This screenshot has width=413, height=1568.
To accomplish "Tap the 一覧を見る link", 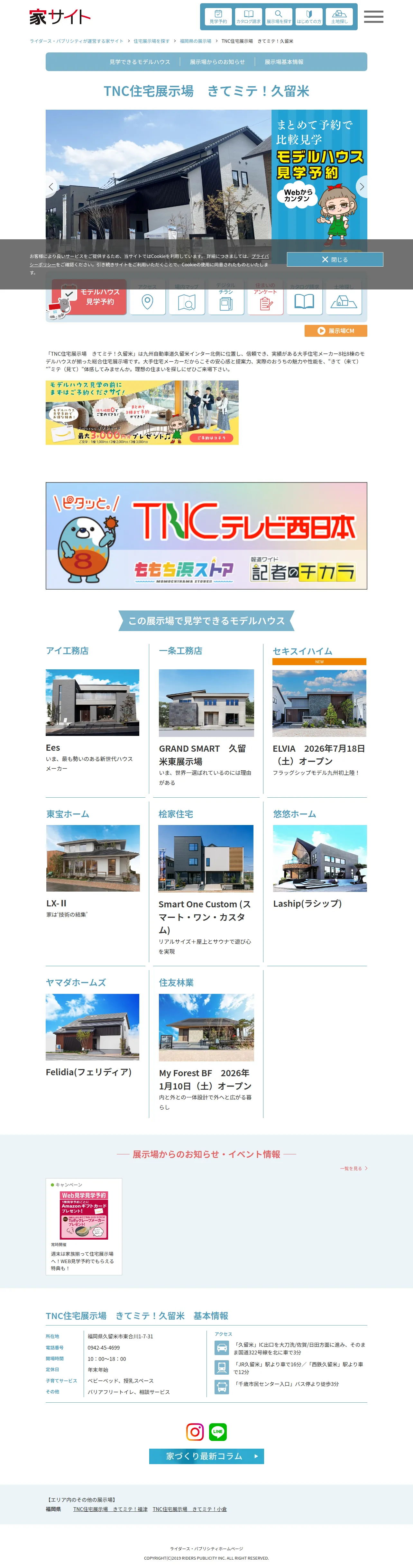I will point(353,1168).
